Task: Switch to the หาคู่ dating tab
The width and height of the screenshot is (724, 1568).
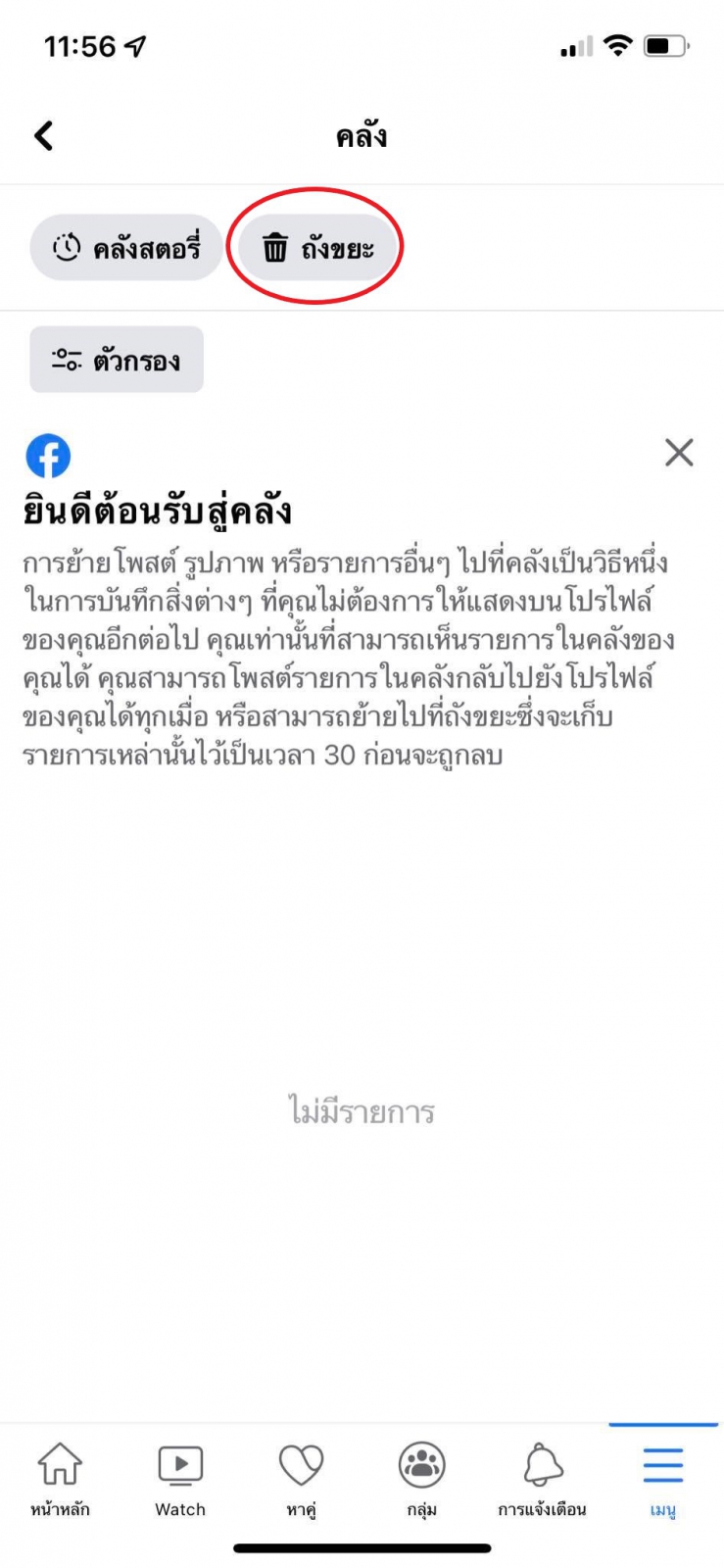Action: click(301, 1478)
